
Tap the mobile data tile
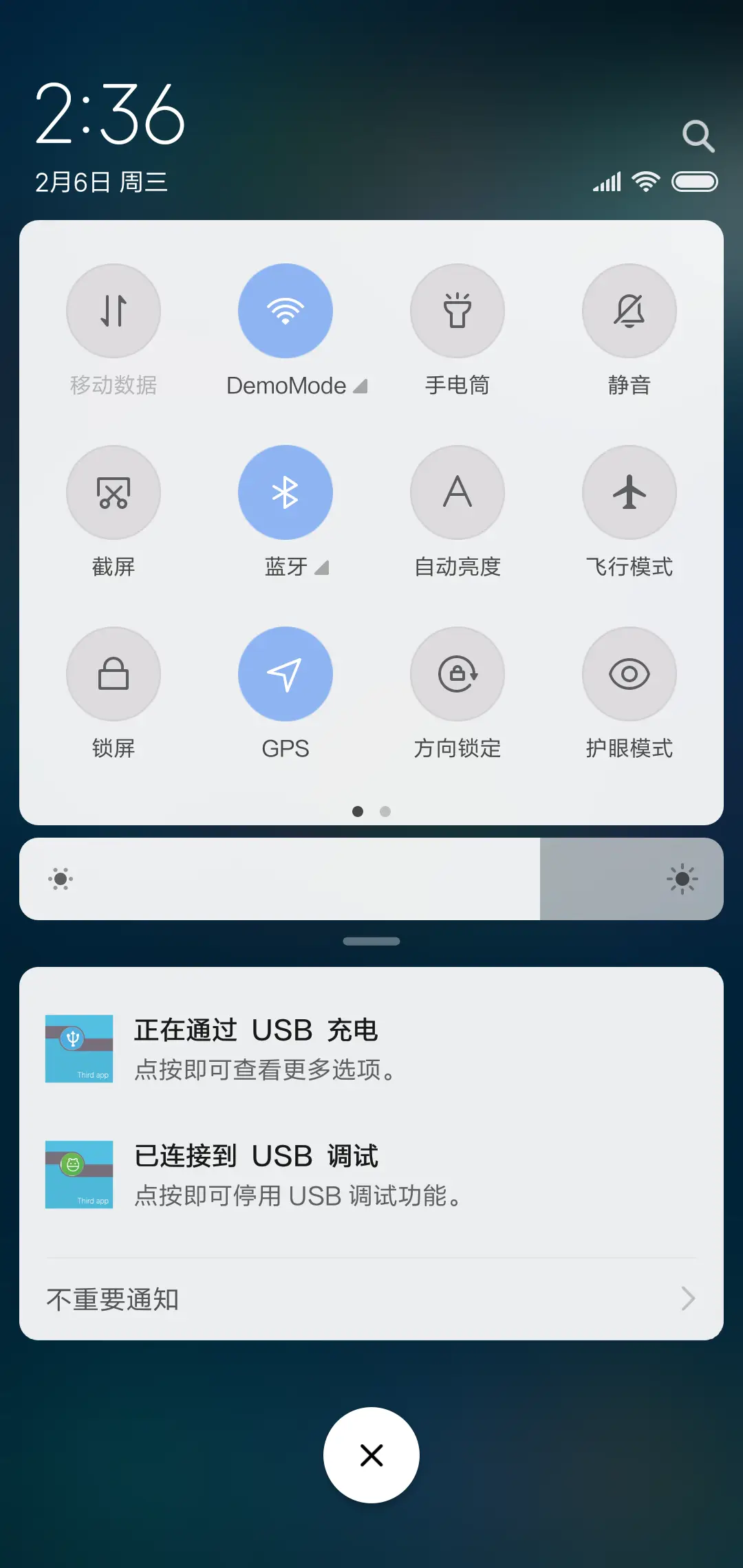click(x=114, y=311)
